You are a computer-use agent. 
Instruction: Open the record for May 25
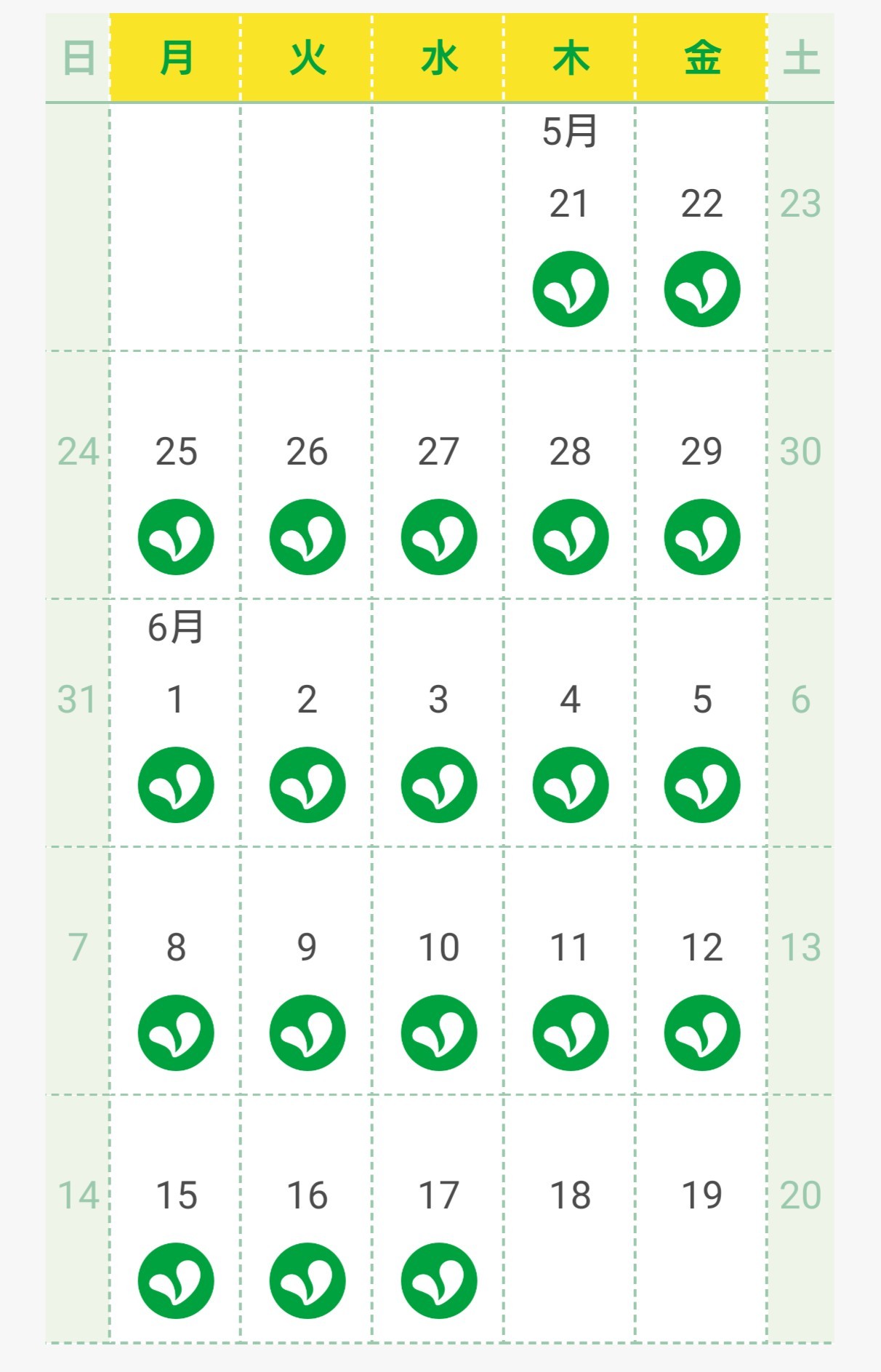pos(176,537)
